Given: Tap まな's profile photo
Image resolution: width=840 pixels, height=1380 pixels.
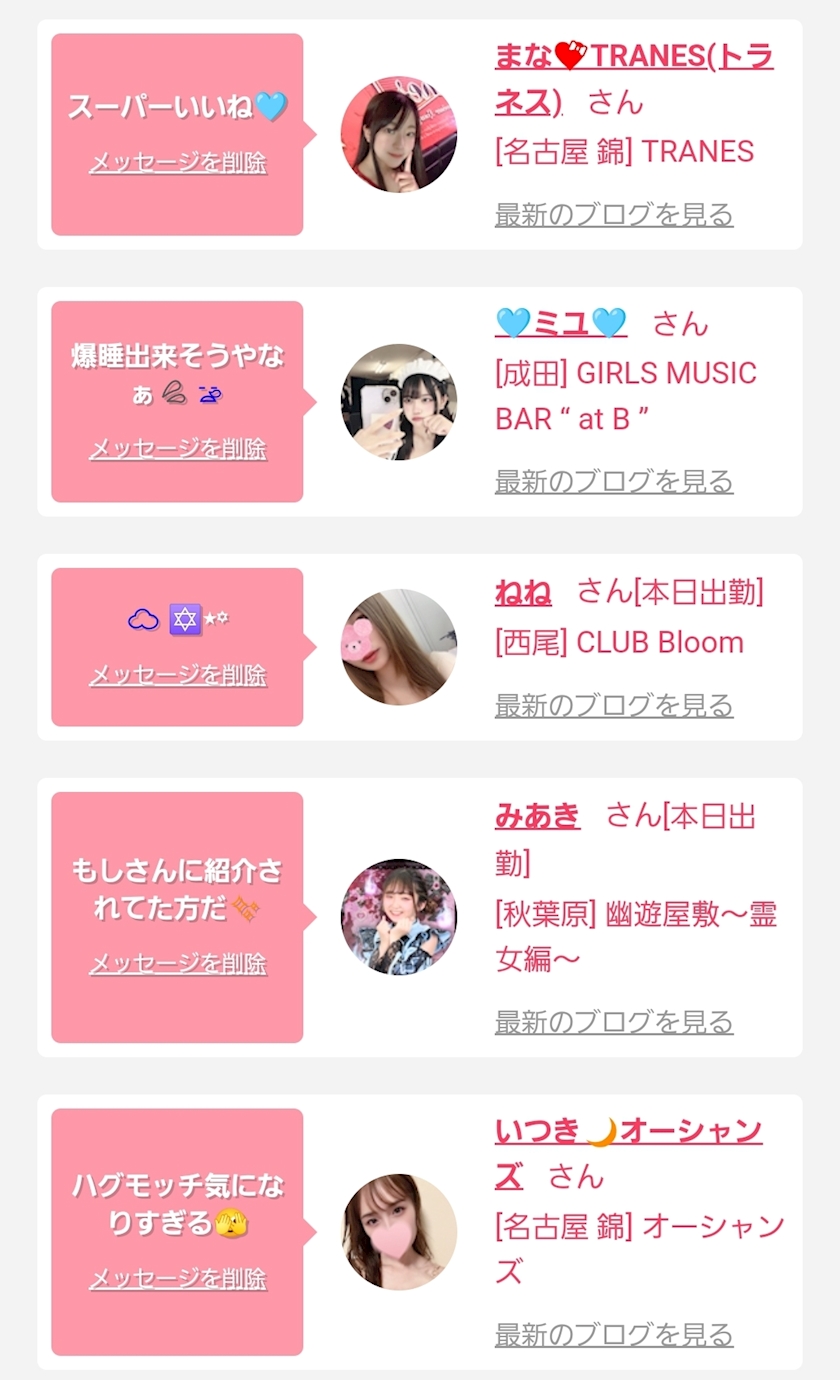Looking at the screenshot, I should pos(399,134).
